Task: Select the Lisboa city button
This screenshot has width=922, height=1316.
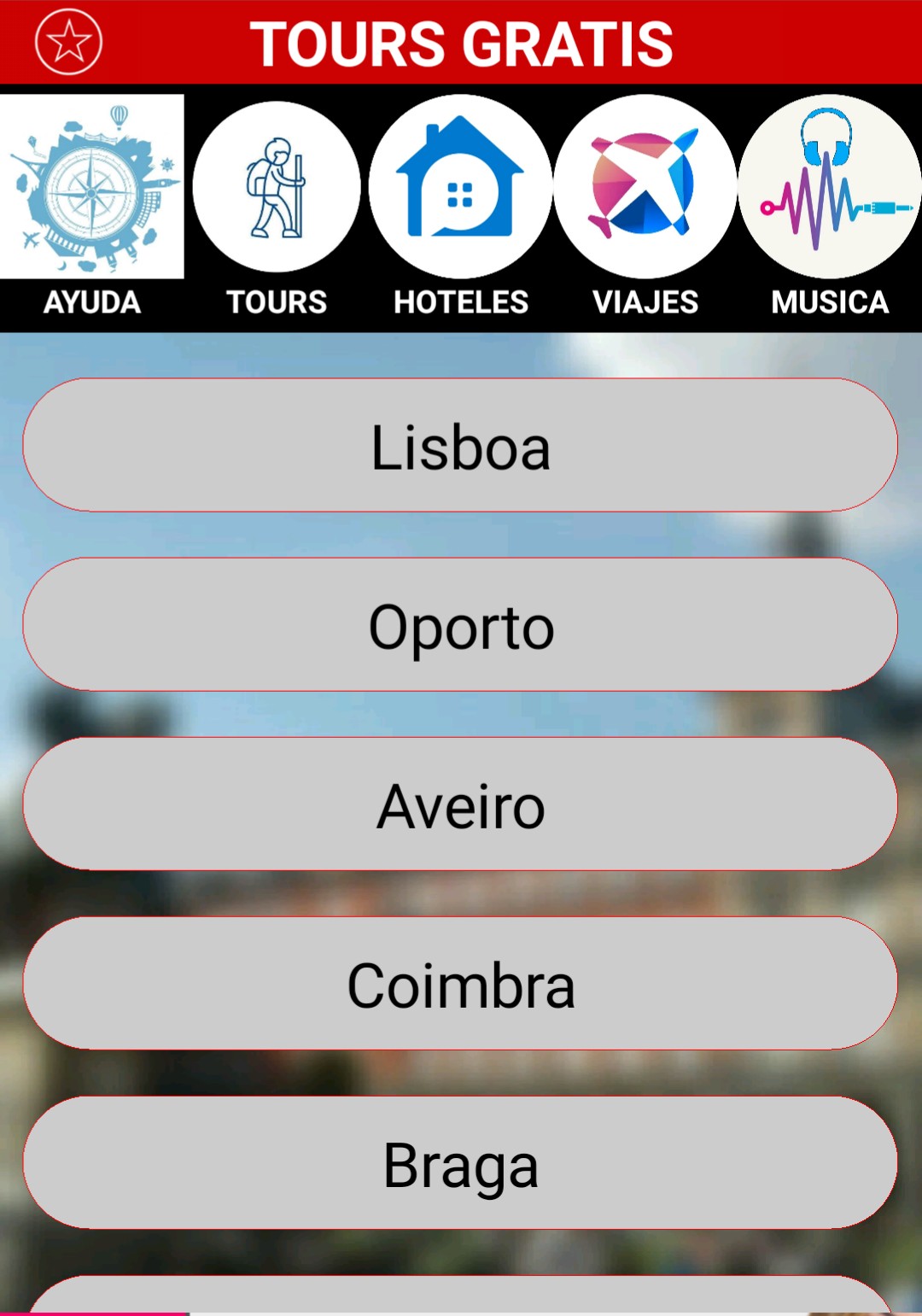Action: pyautogui.click(x=460, y=446)
